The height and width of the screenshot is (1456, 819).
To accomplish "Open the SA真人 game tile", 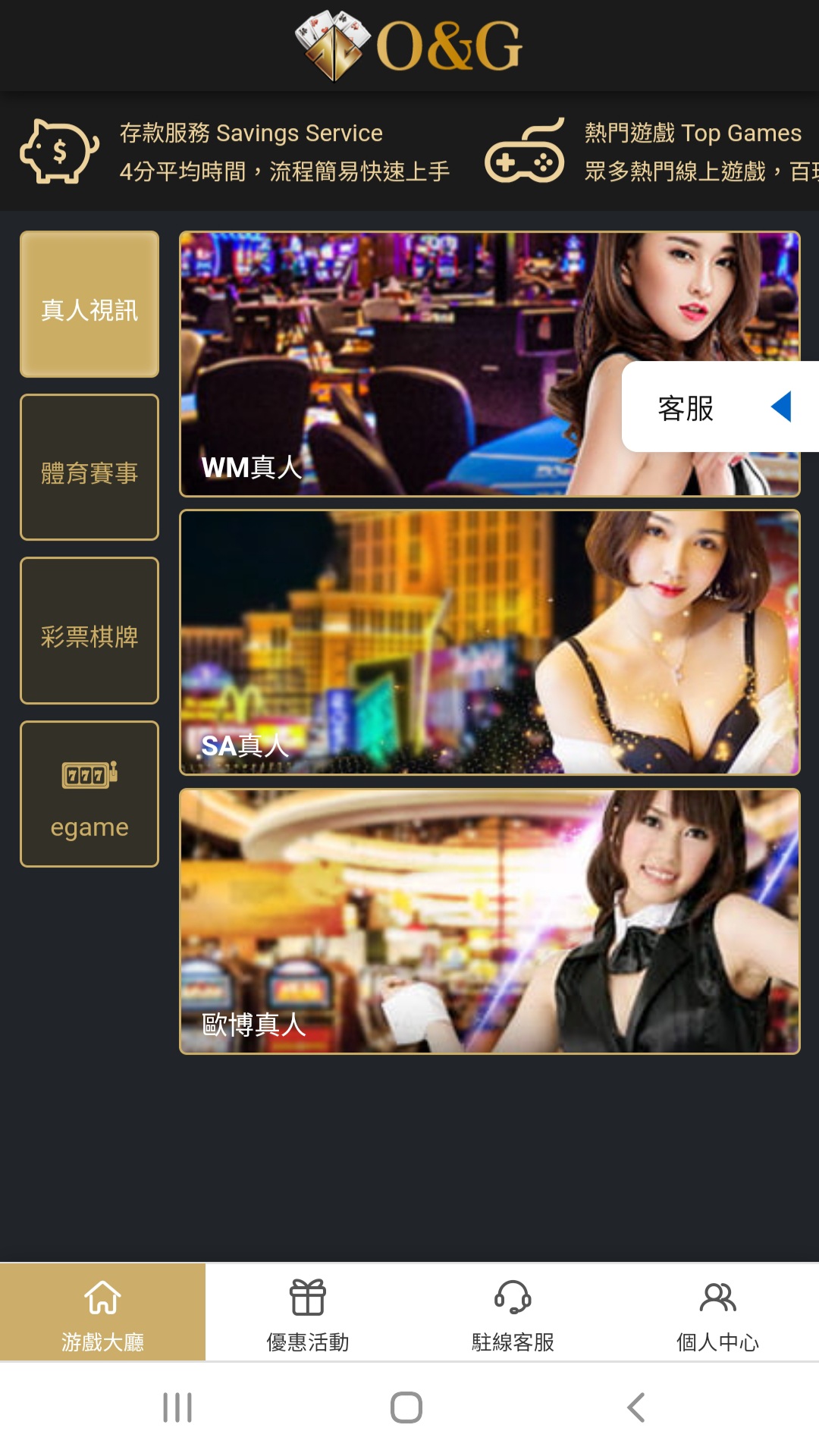I will (x=489, y=643).
